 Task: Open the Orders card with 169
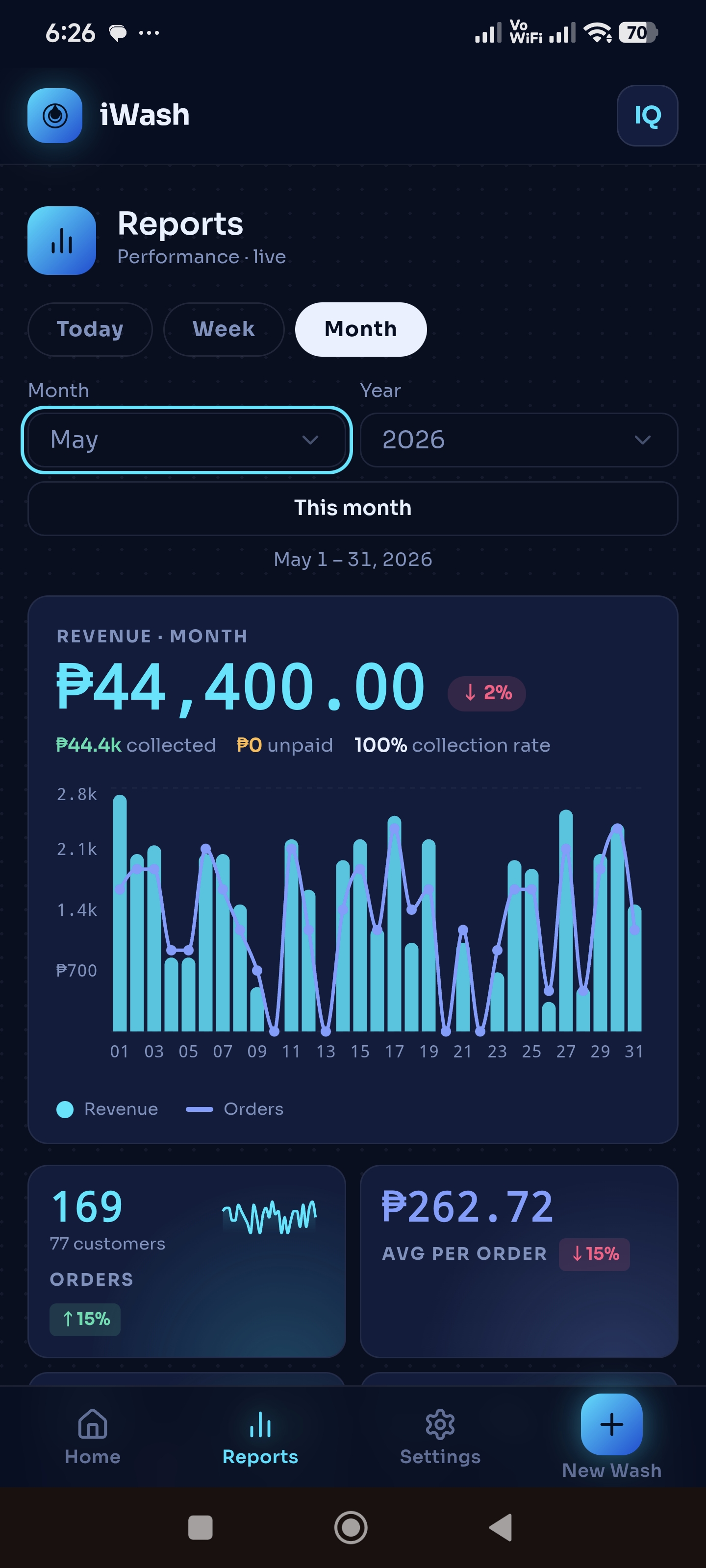[187, 1261]
